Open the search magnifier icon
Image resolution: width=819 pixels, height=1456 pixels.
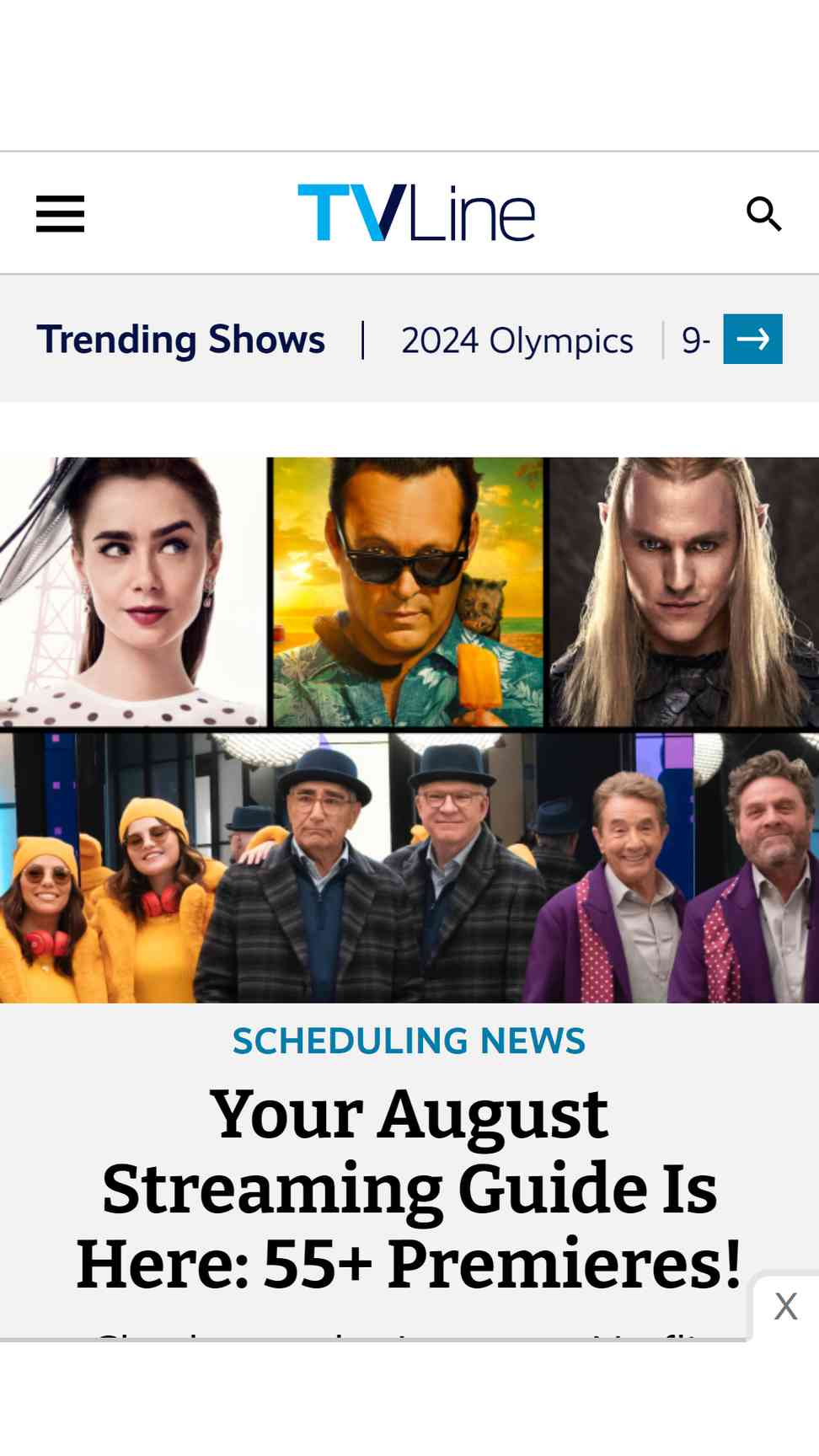[x=764, y=214]
